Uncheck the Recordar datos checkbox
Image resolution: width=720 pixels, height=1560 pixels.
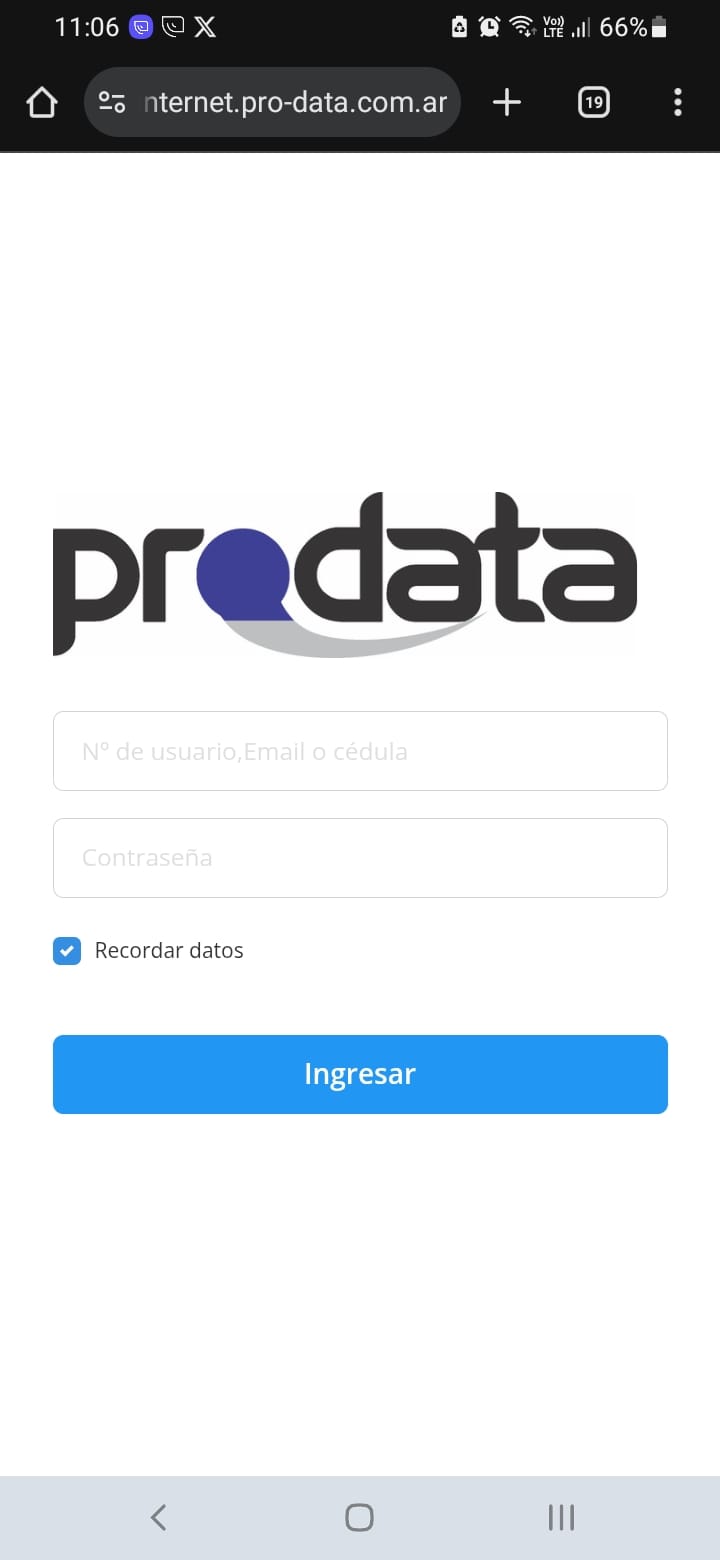tap(67, 951)
